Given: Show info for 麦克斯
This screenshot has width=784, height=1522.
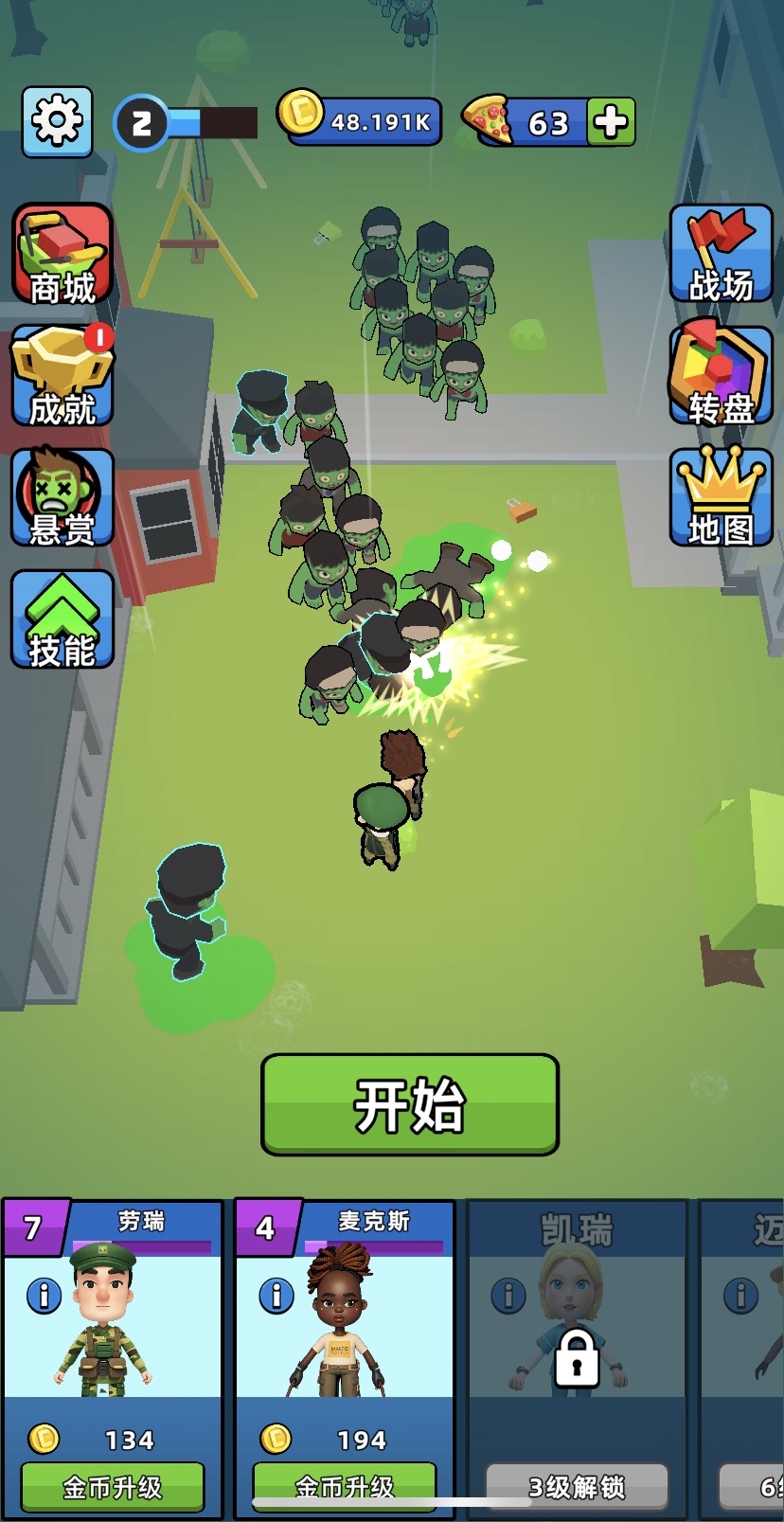Looking at the screenshot, I should tap(276, 1295).
